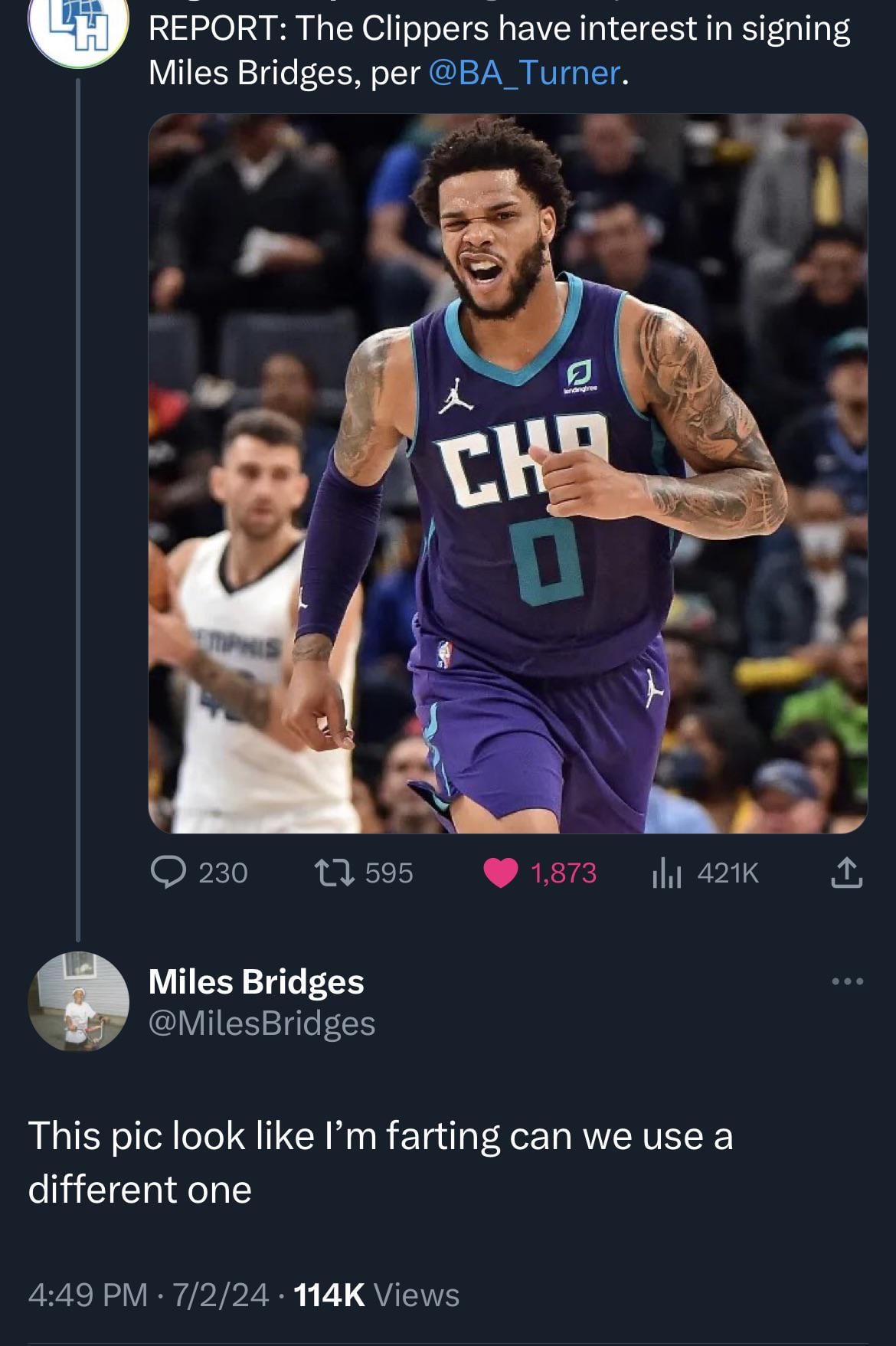
Task: Retweet the Clippers report tweet
Action: 335,873
